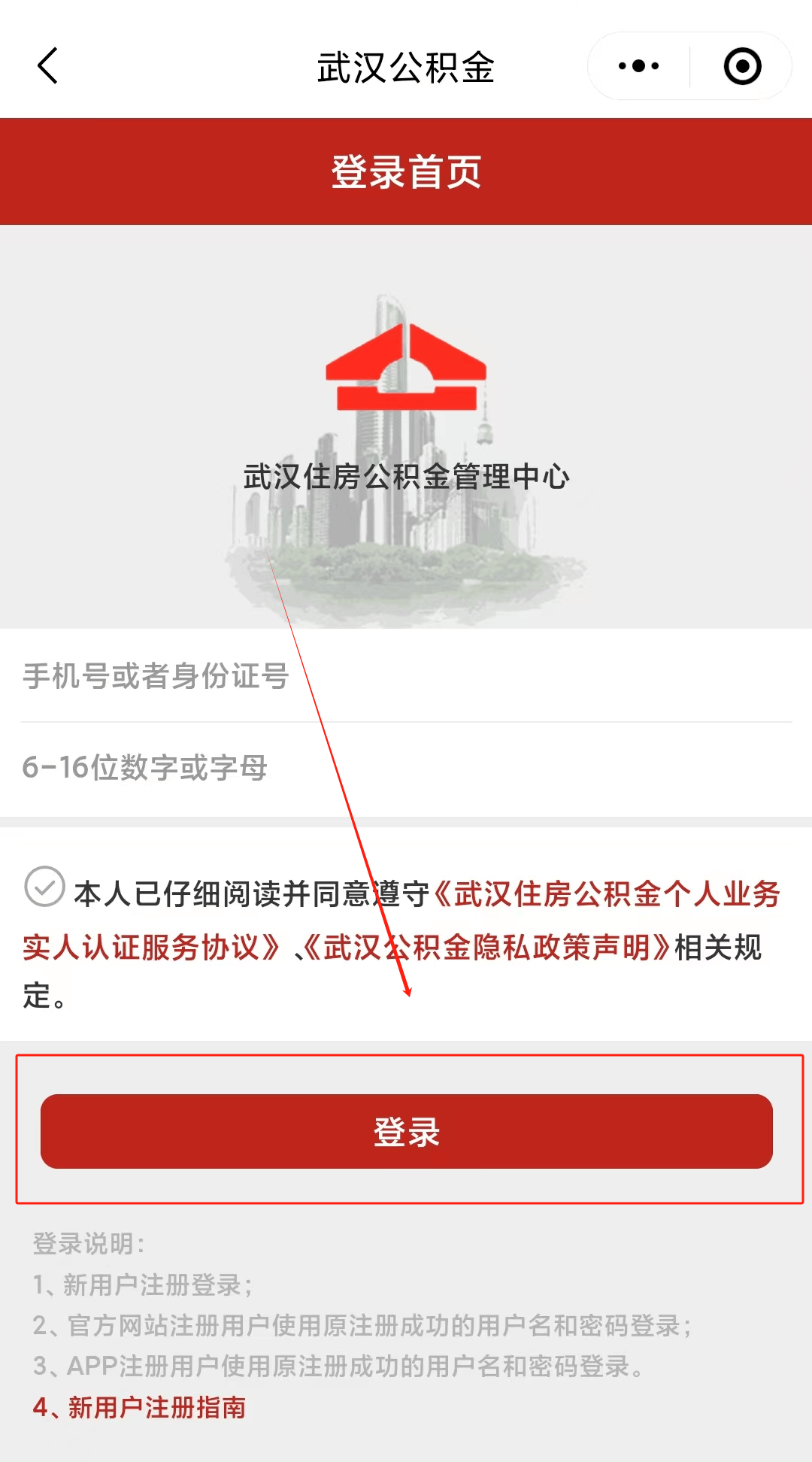The width and height of the screenshot is (812, 1462).
Task: Click the 手机号或者身份证号 input field
Action: 406,676
